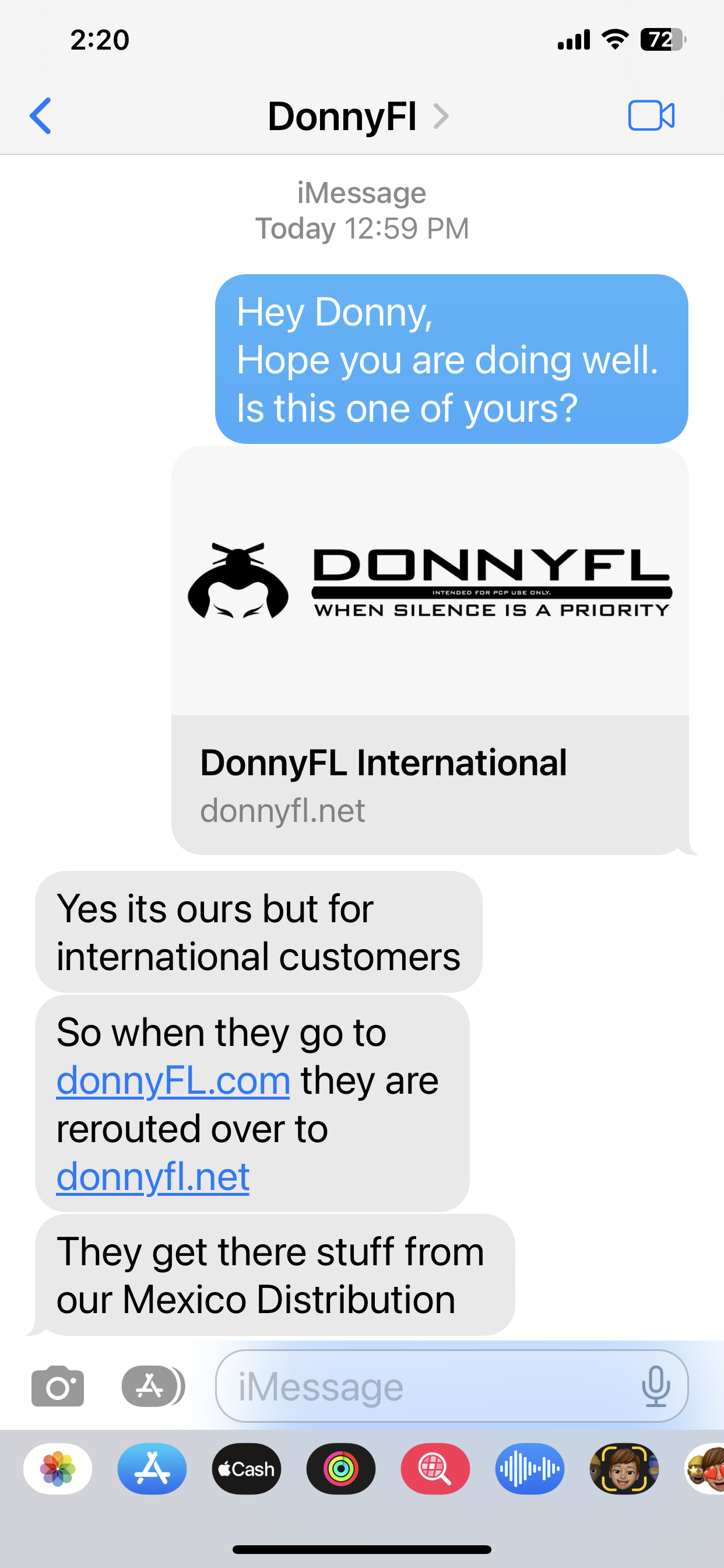The width and height of the screenshot is (724, 1568).
Task: Start a FaceTime video call
Action: (651, 116)
